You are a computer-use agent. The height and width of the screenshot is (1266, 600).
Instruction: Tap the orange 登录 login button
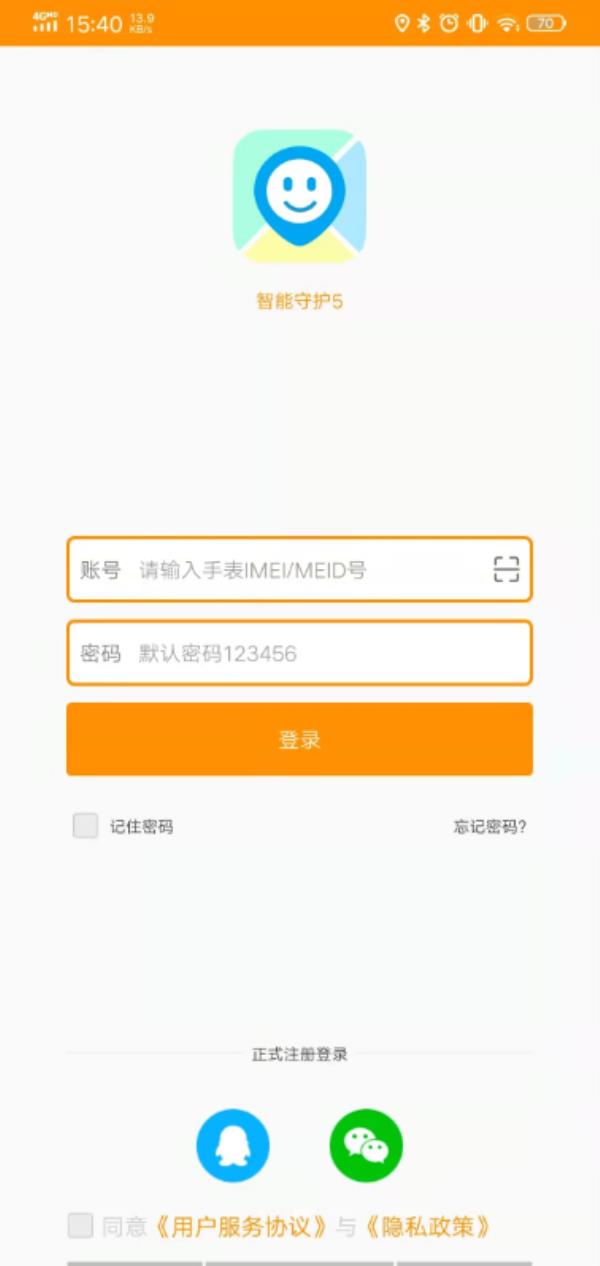[299, 740]
